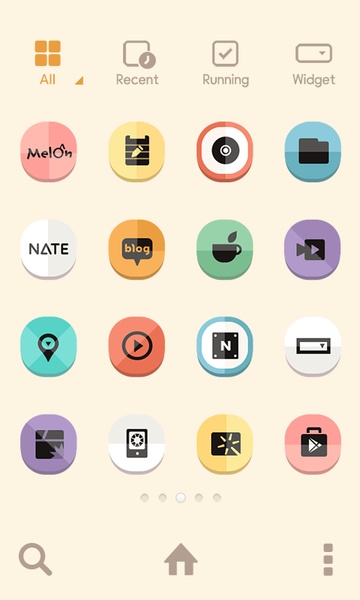
Task: Launch the red play button video app
Action: (137, 346)
